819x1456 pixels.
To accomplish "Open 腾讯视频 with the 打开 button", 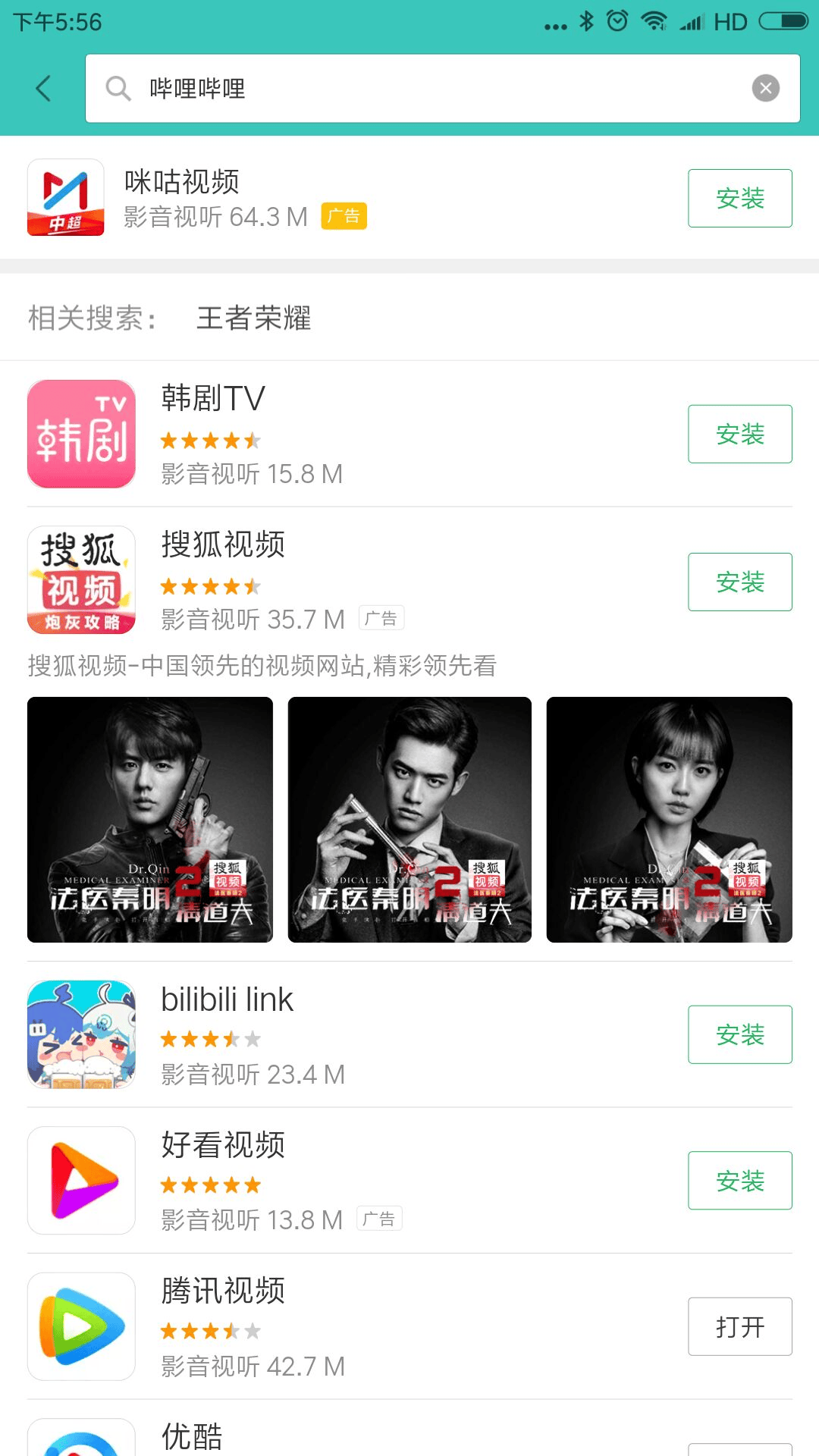I will pyautogui.click(x=739, y=1327).
